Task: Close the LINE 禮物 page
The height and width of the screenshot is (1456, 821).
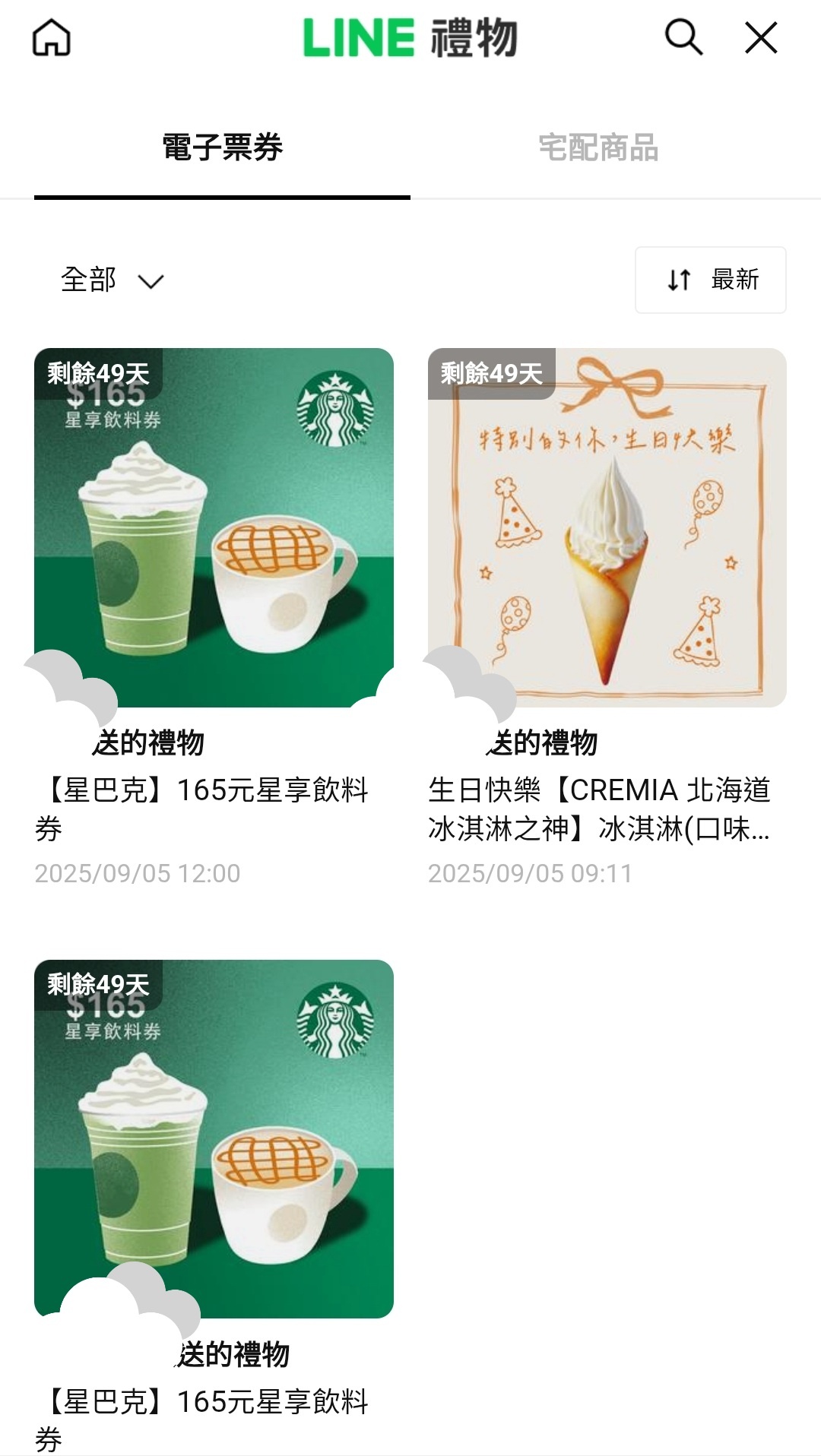Action: click(761, 37)
